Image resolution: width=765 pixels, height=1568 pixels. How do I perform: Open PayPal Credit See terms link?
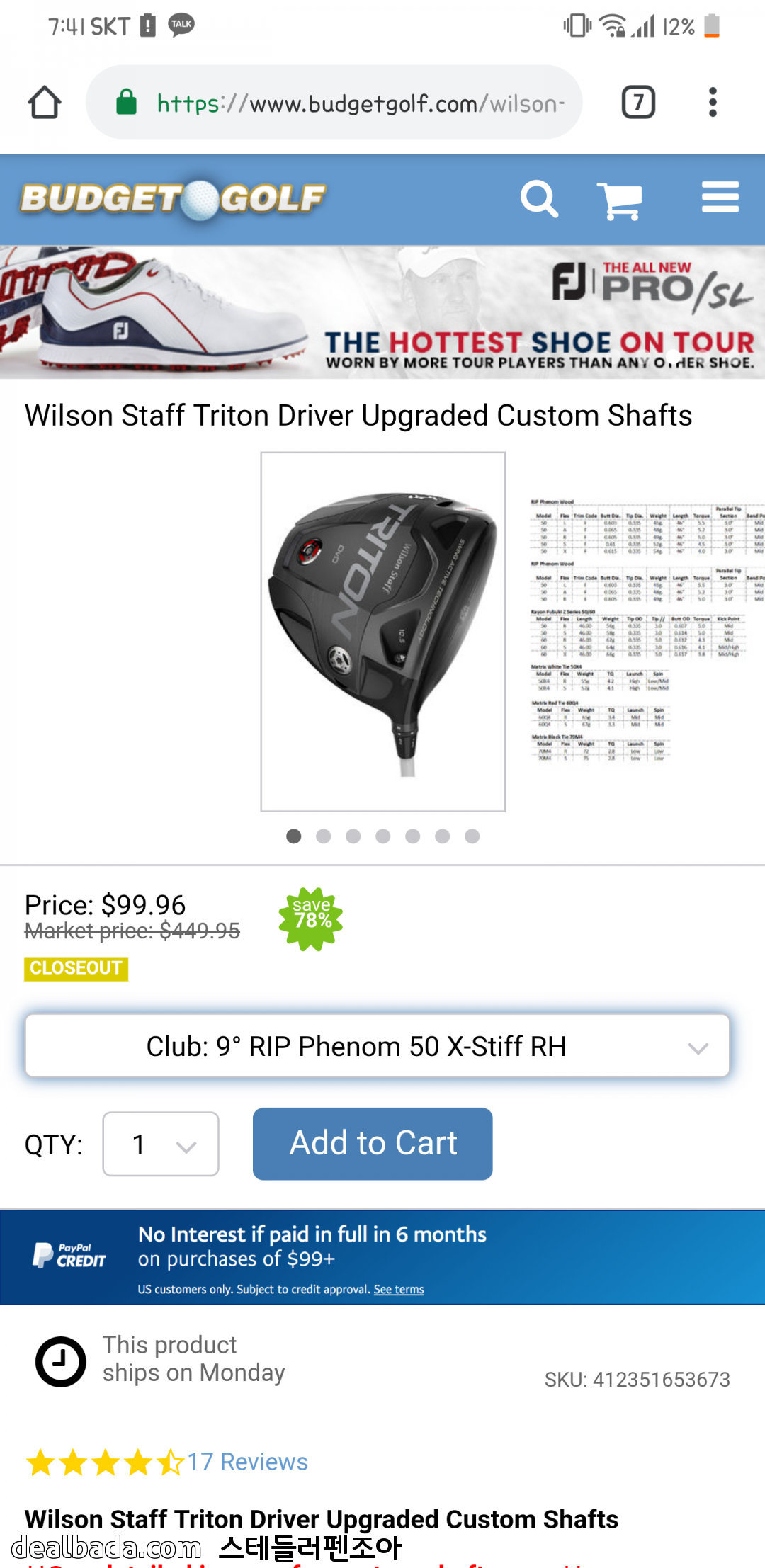[x=399, y=1289]
